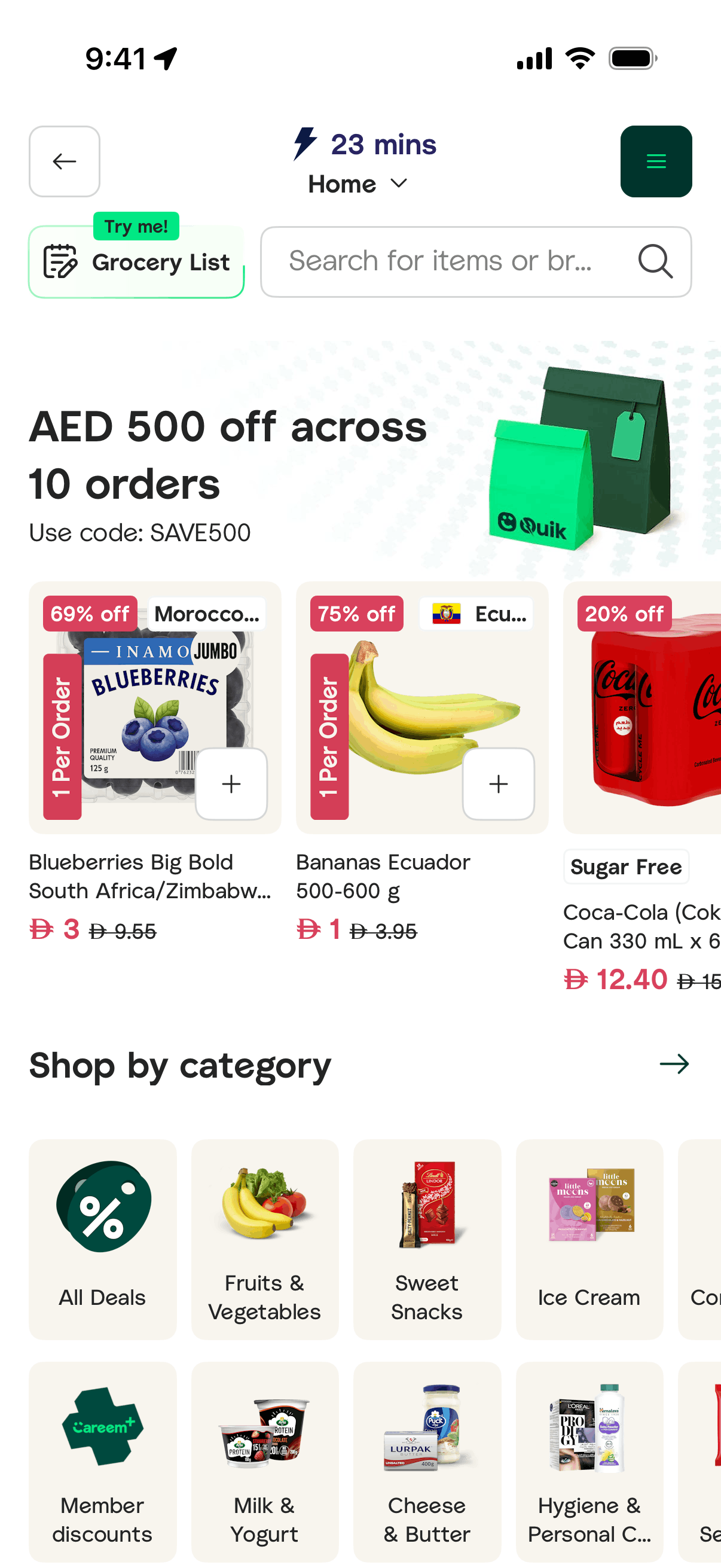The height and width of the screenshot is (1568, 721).
Task: Open Milk & Yogurt category
Action: pyautogui.click(x=265, y=1462)
